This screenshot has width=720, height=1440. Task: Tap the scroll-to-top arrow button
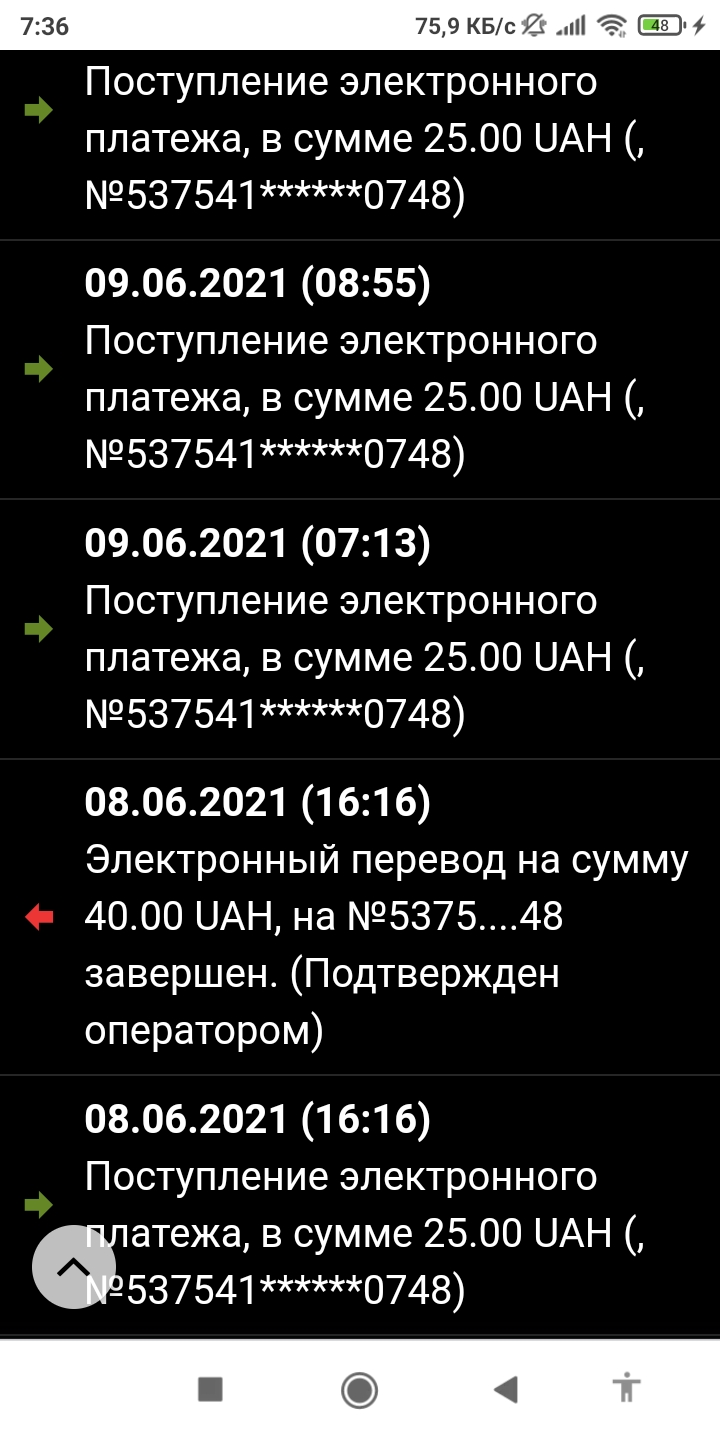(73, 1267)
